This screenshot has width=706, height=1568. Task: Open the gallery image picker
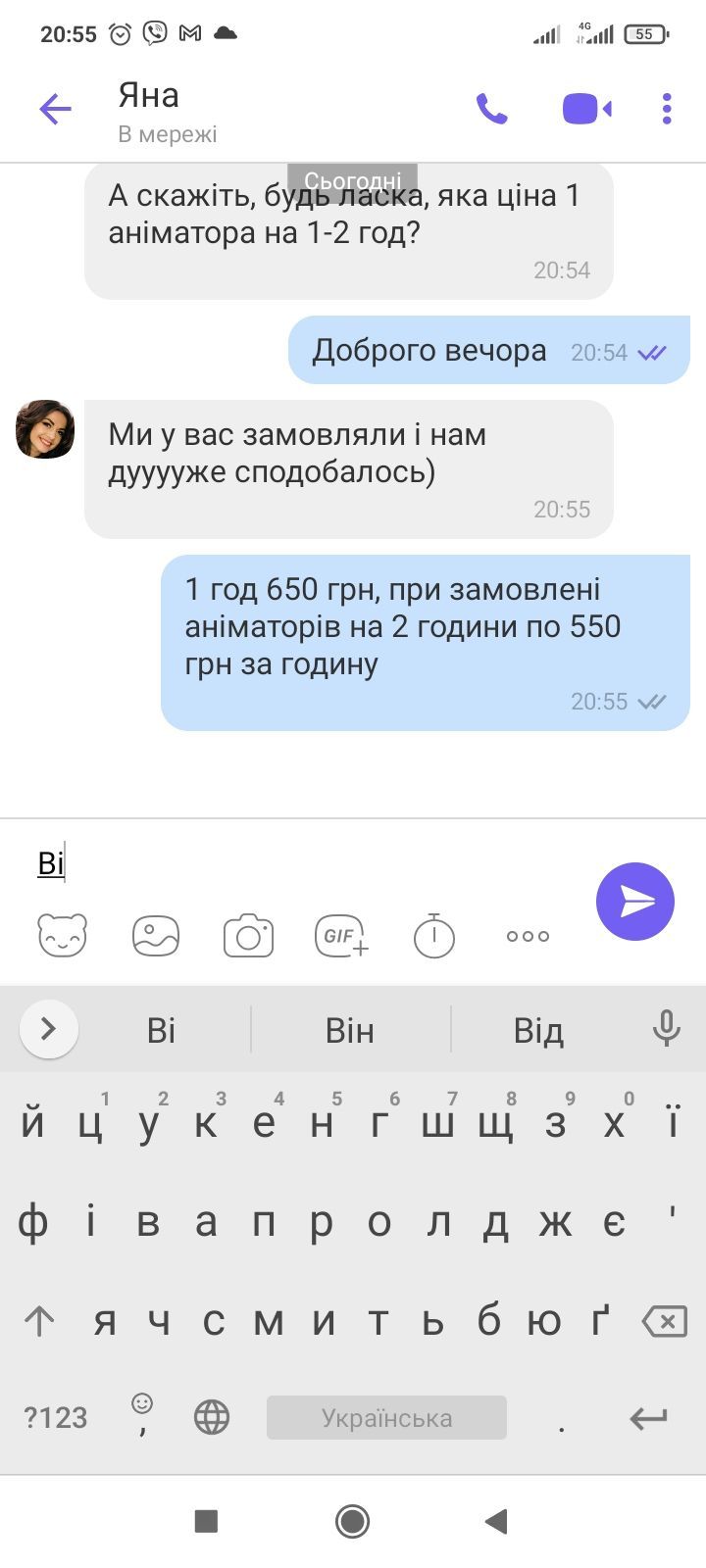coord(156,936)
